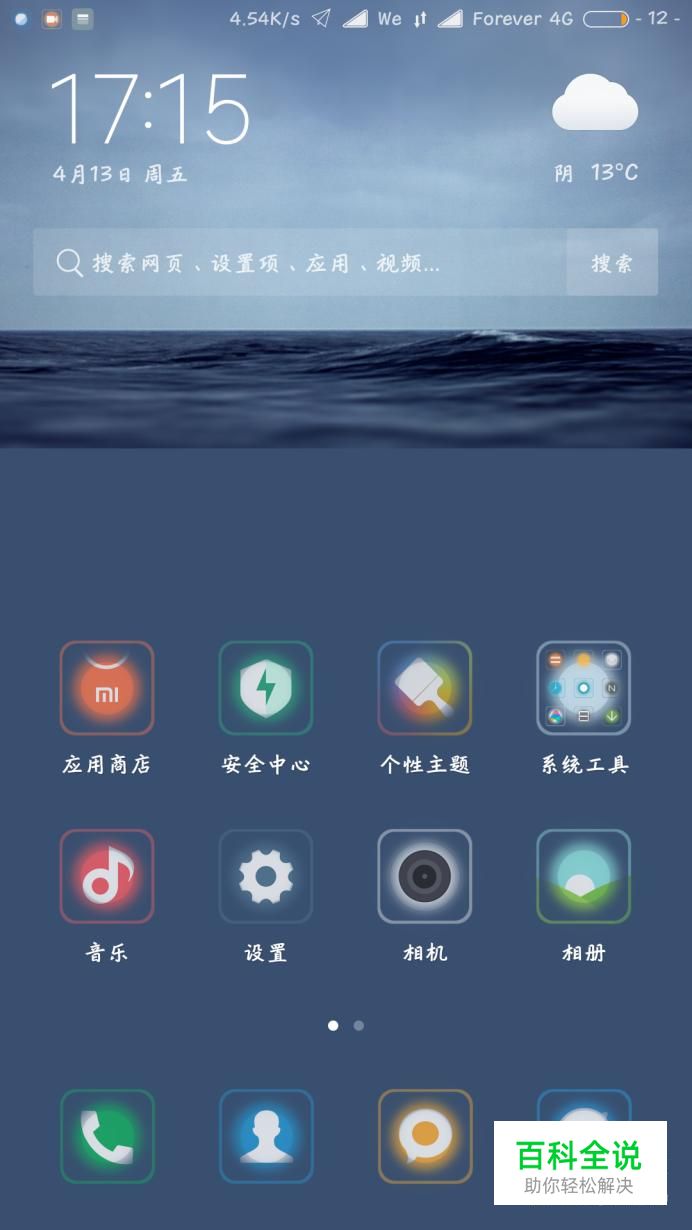Image resolution: width=692 pixels, height=1230 pixels.
Task: Launch the 音乐 music app
Action: tap(107, 876)
